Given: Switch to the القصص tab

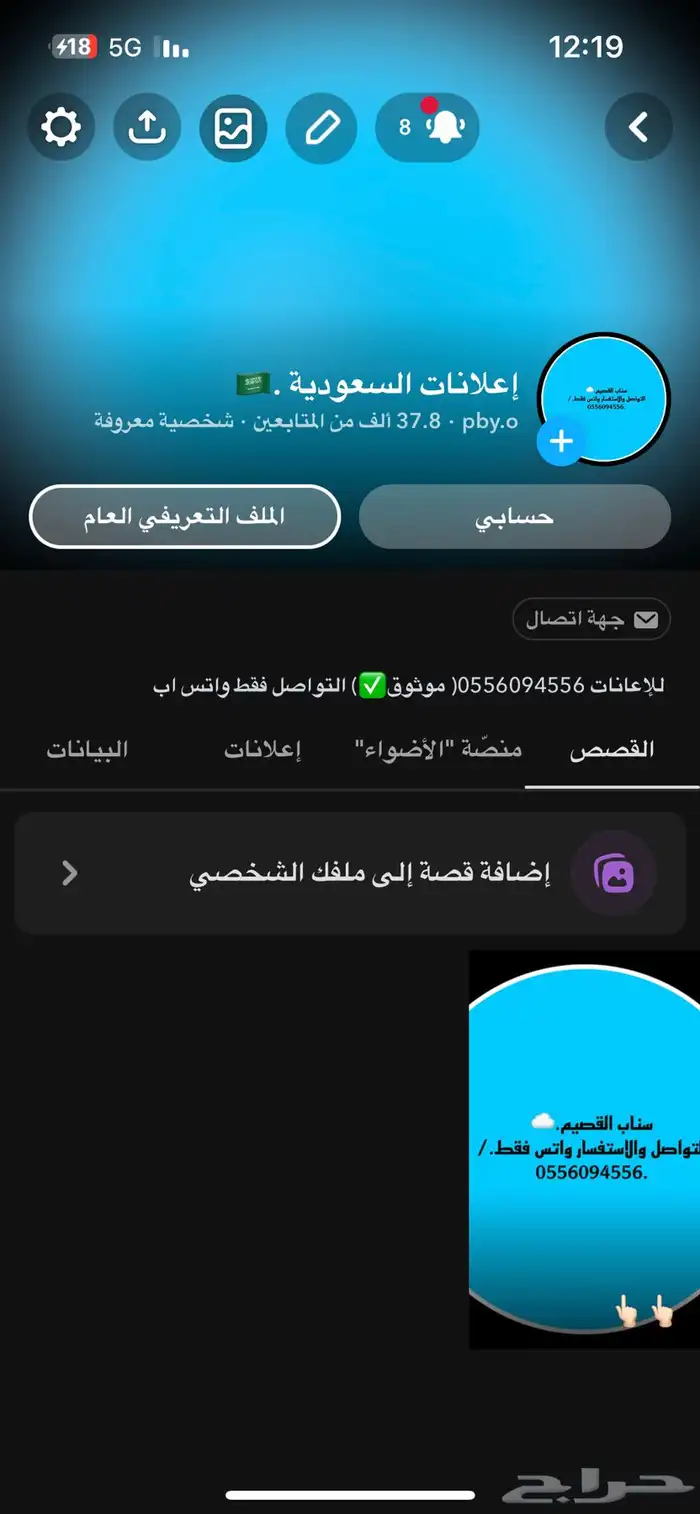Looking at the screenshot, I should coord(611,750).
